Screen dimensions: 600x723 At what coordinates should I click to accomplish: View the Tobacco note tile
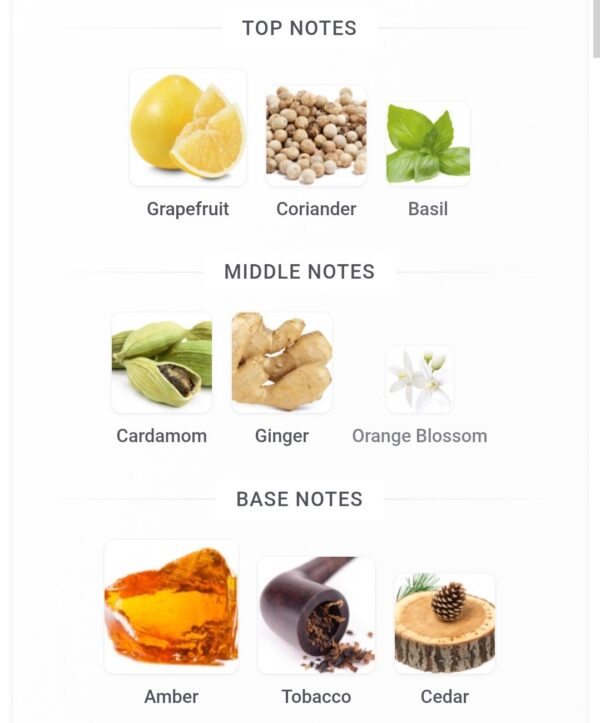(x=316, y=614)
